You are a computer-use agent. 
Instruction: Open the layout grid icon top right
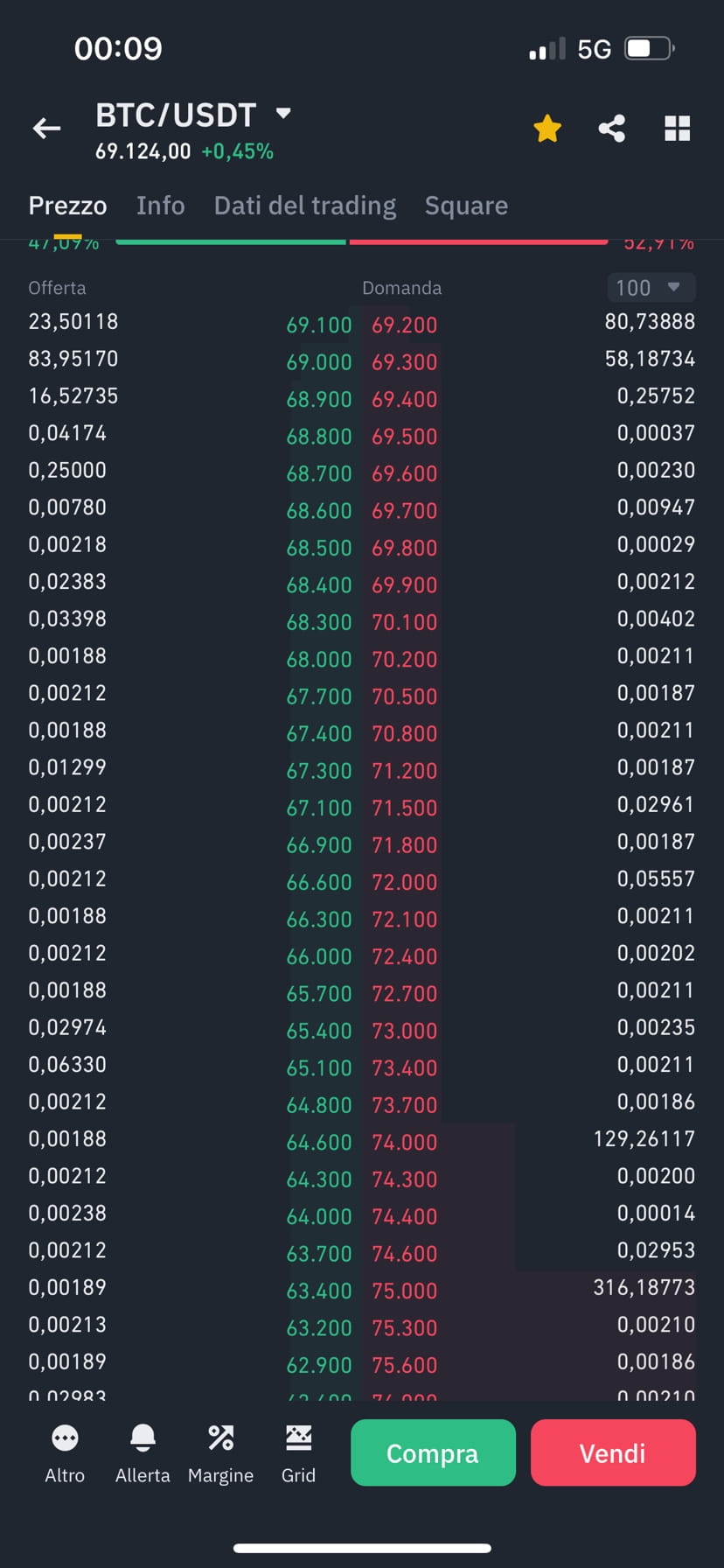tap(678, 128)
